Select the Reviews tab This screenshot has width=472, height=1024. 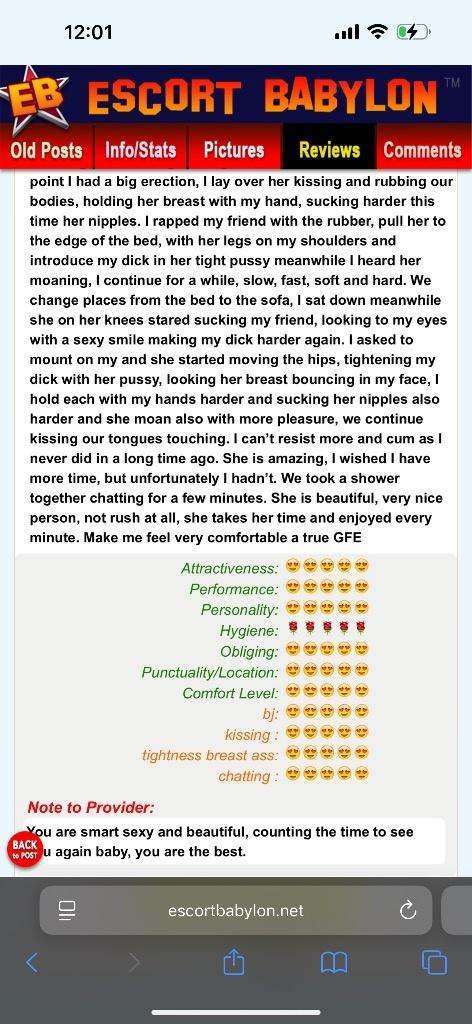click(x=329, y=150)
